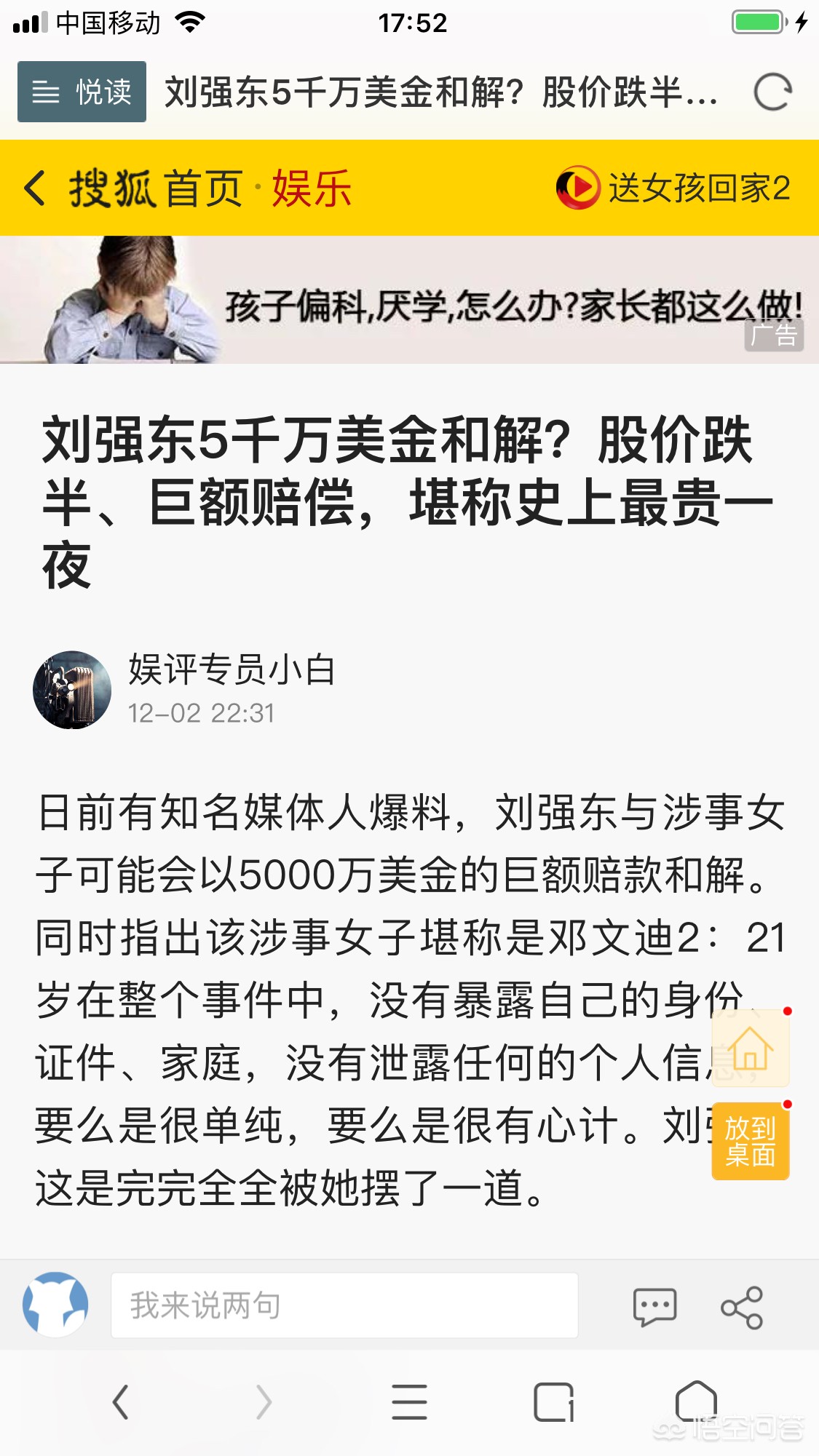Share this article

point(742,1308)
